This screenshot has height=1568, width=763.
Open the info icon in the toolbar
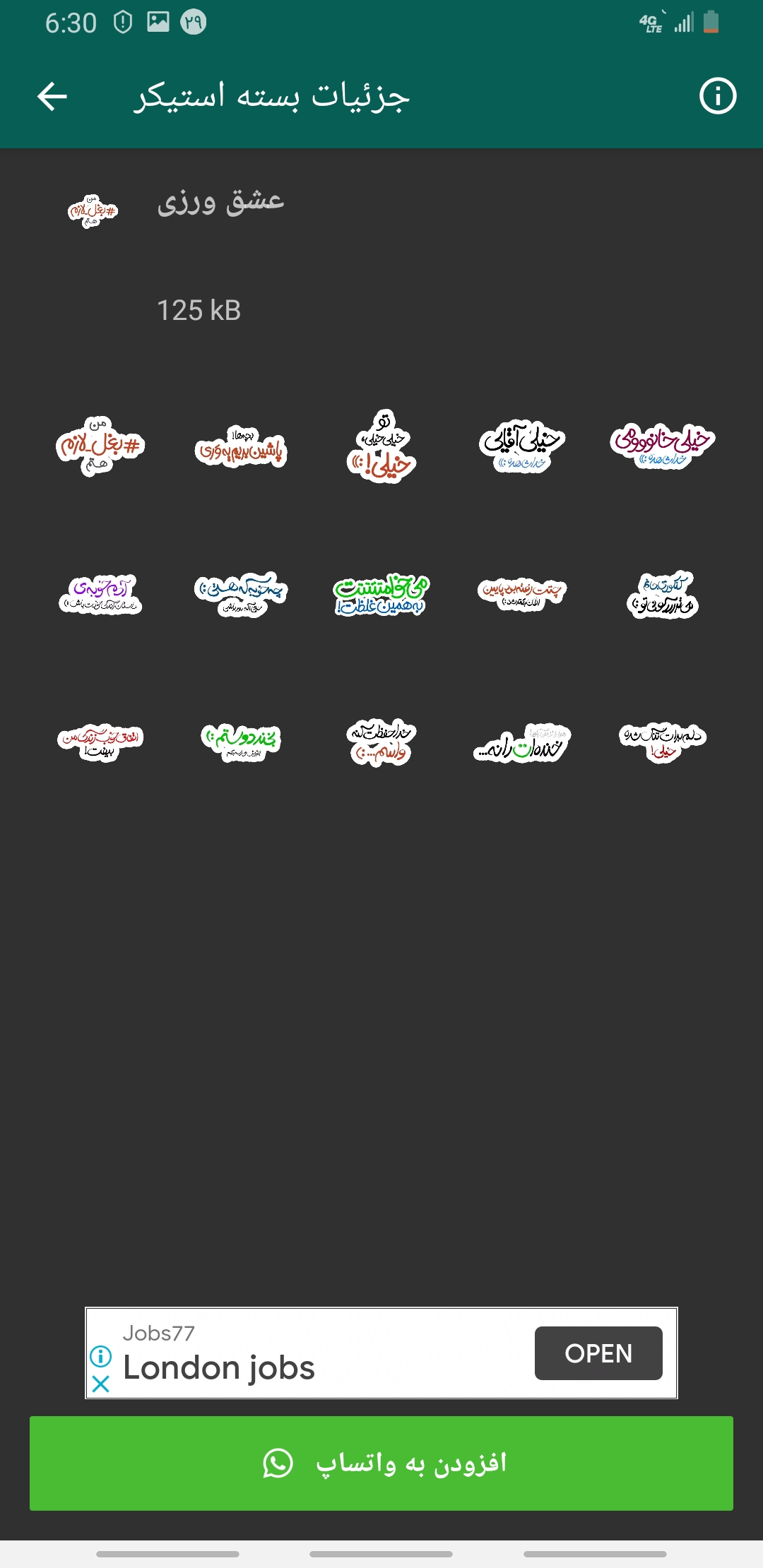click(x=717, y=96)
